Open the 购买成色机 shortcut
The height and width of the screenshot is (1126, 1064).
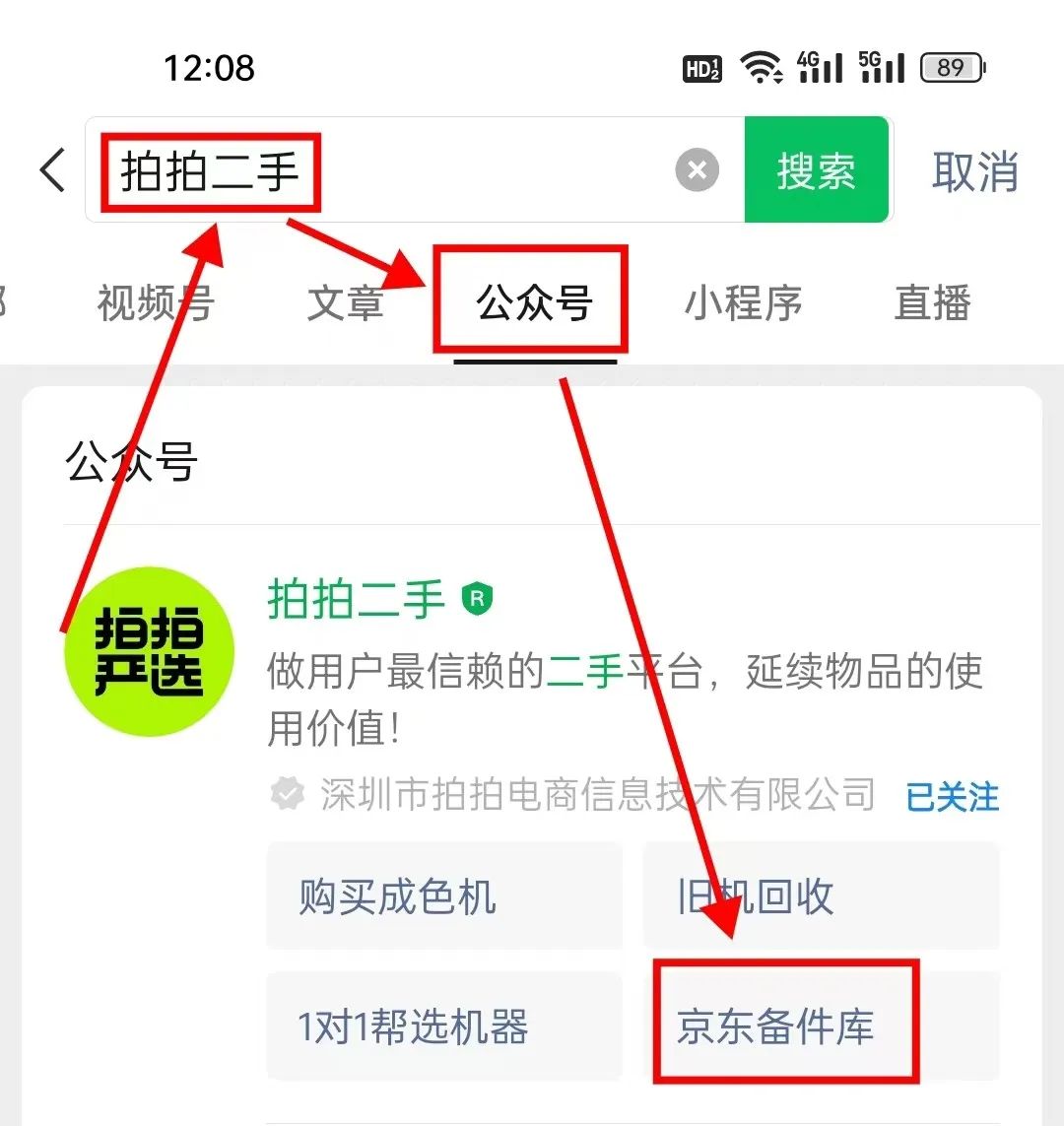click(443, 896)
